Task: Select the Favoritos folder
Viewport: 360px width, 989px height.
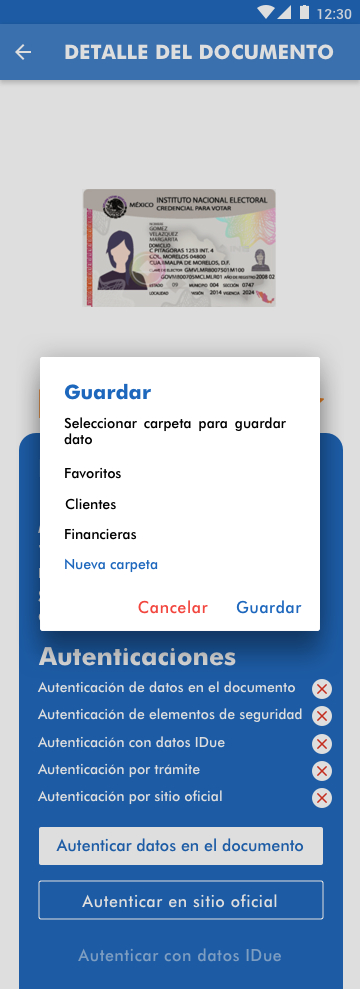Action: coord(93,473)
